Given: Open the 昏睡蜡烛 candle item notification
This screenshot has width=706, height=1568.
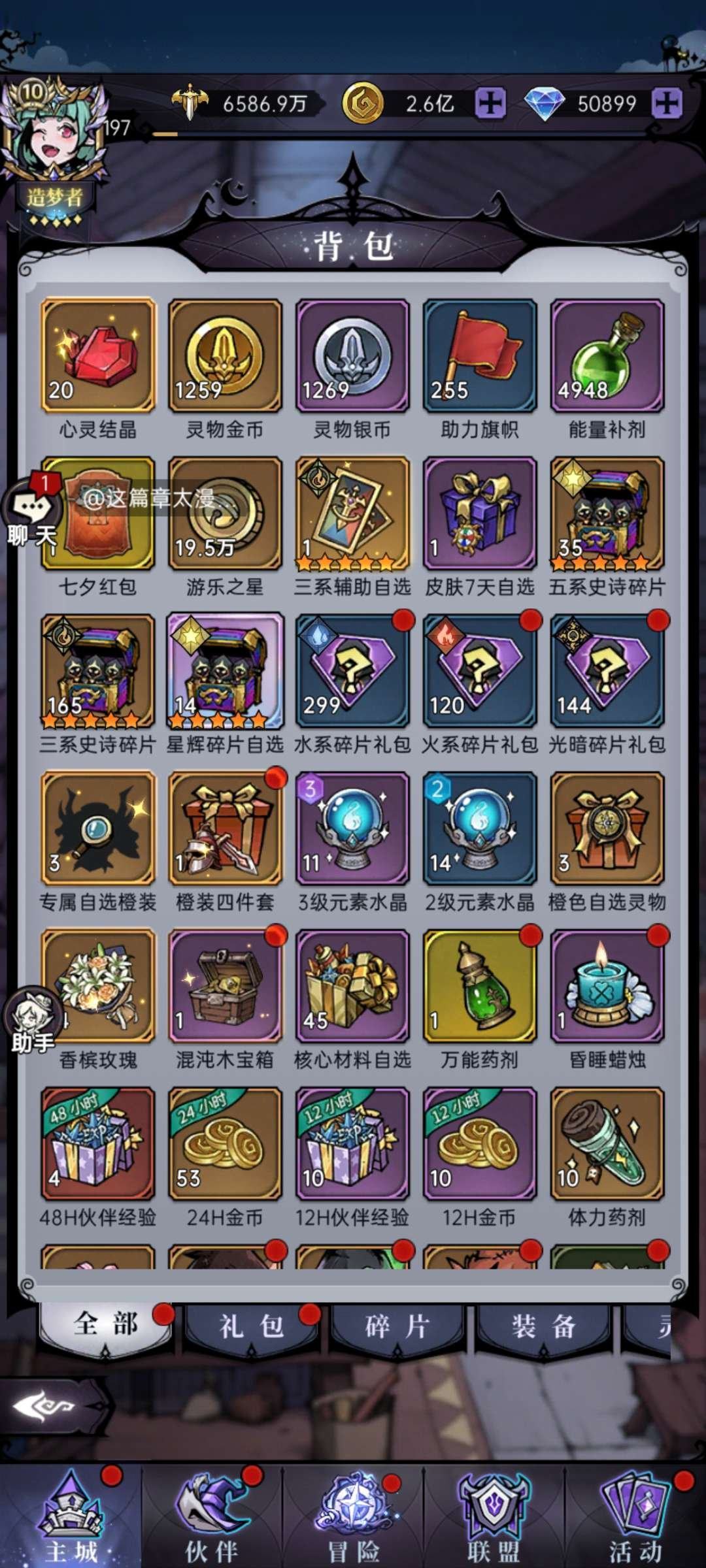Looking at the screenshot, I should [608, 987].
